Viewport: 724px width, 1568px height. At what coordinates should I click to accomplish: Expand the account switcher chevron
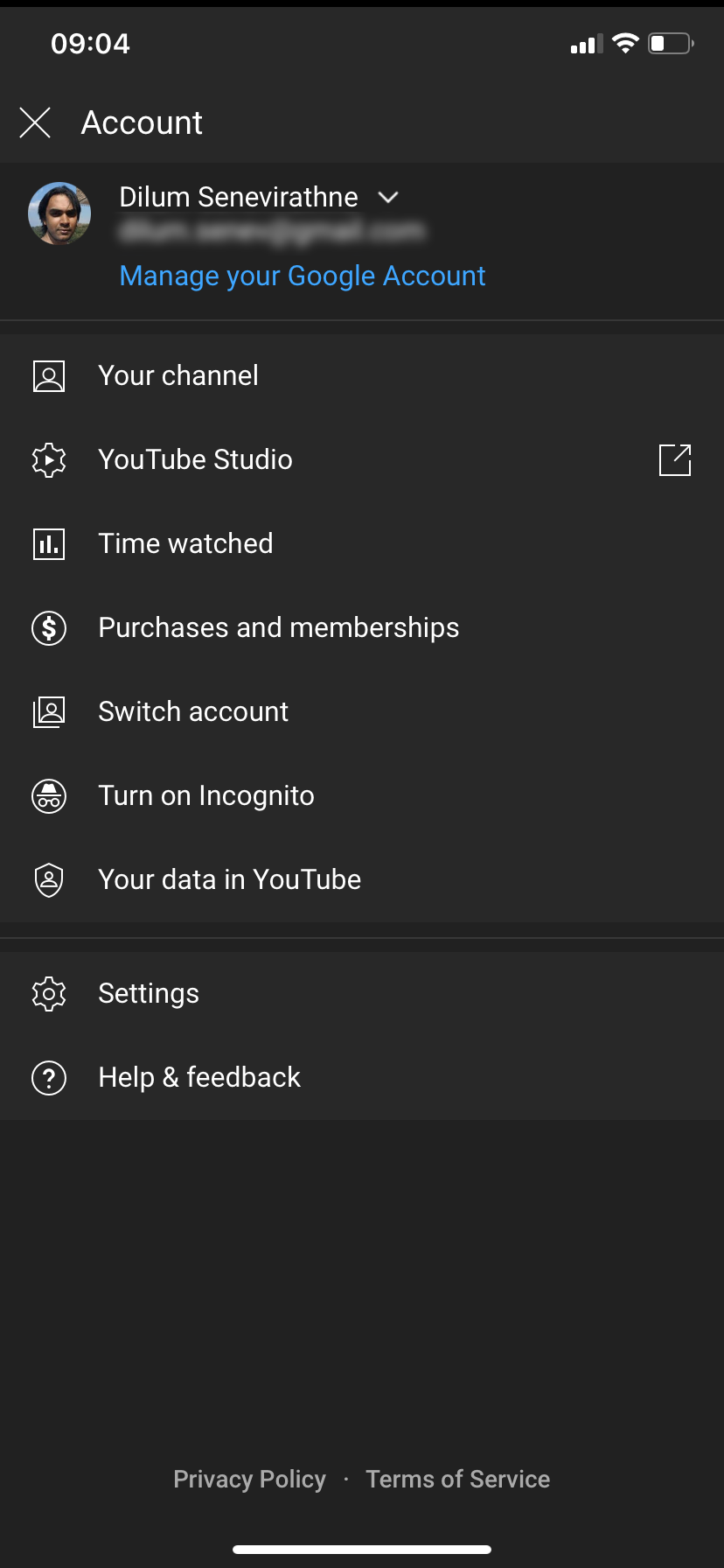[388, 198]
